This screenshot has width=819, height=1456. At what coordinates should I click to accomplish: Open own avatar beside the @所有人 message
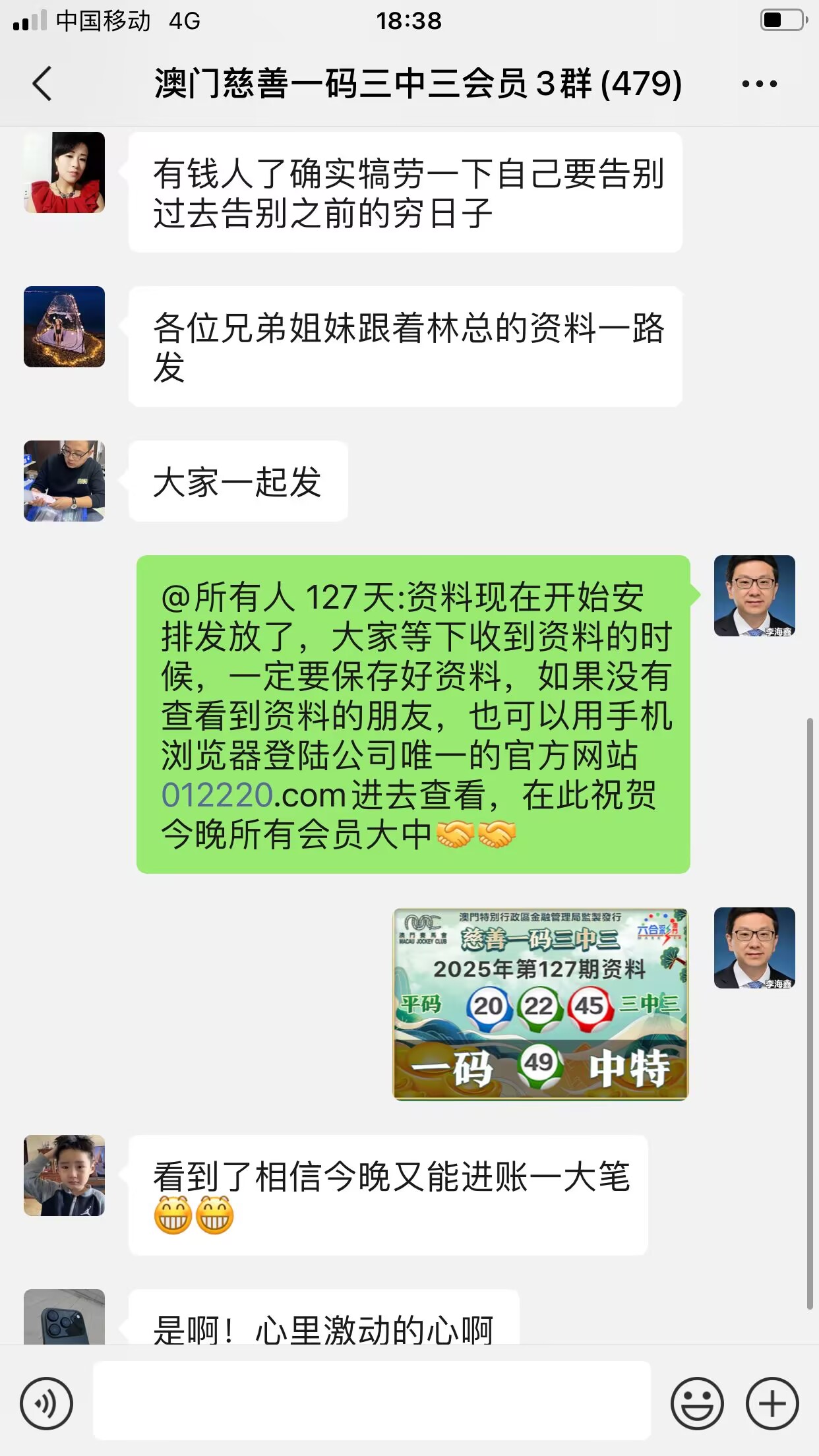754,596
